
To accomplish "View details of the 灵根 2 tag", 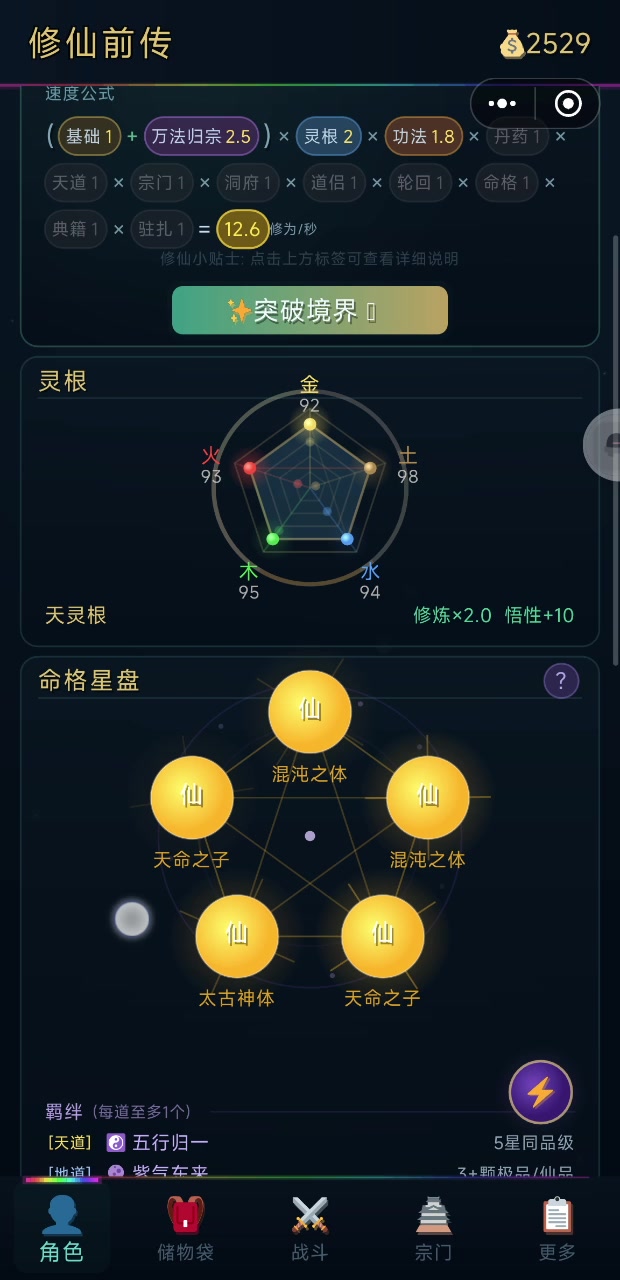I will pos(328,136).
